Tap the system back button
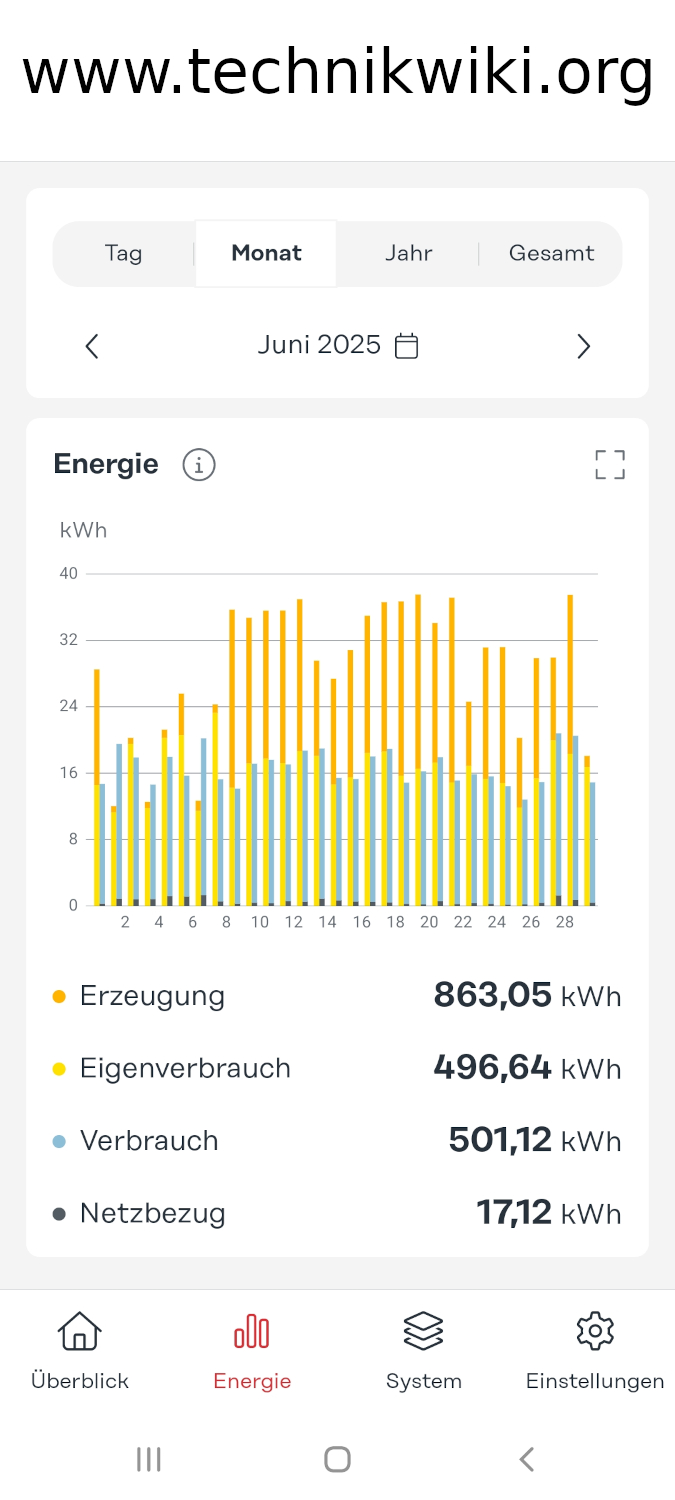675x1500 pixels. pos(527,1460)
